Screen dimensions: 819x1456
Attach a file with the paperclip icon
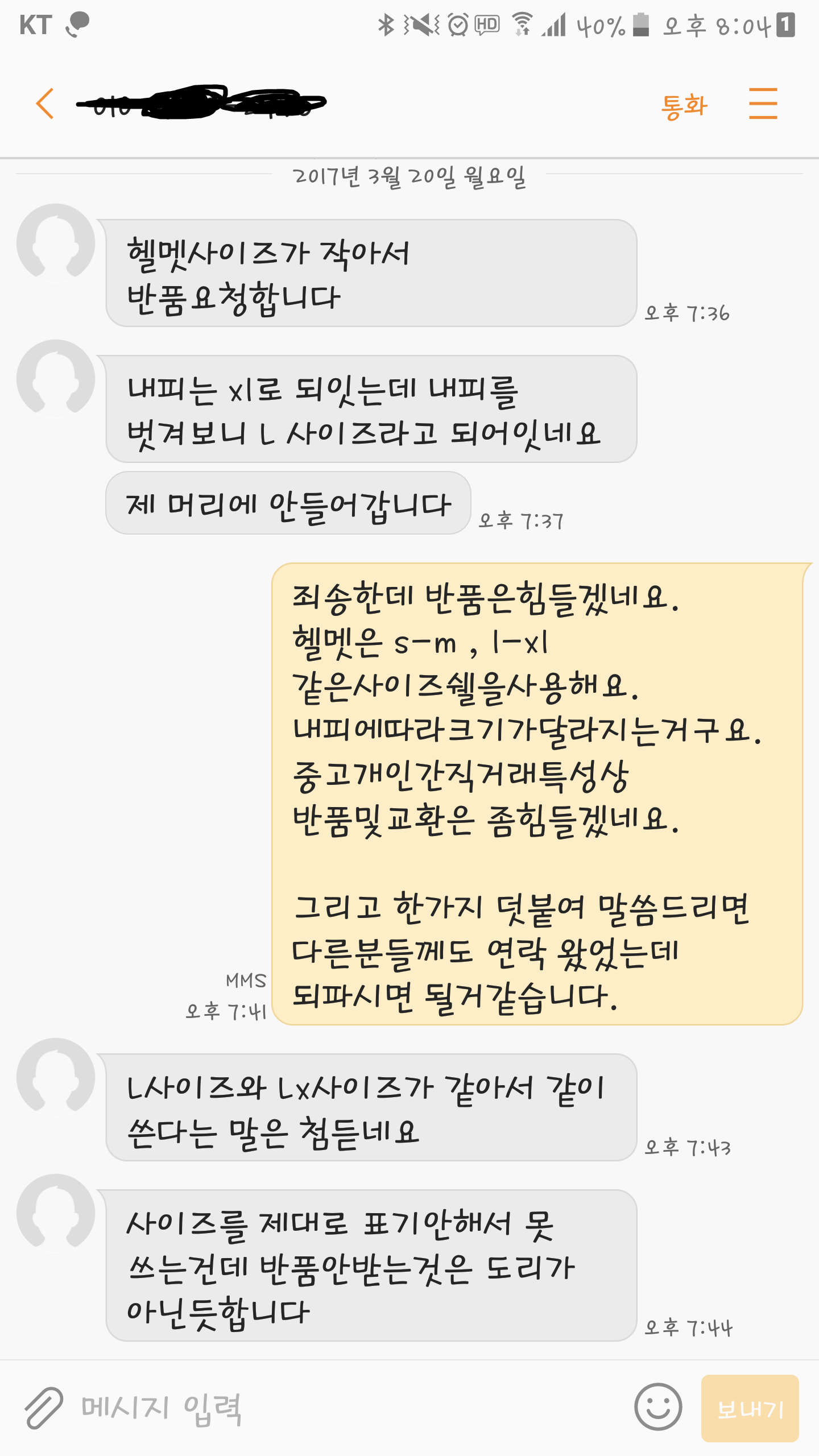click(44, 1407)
